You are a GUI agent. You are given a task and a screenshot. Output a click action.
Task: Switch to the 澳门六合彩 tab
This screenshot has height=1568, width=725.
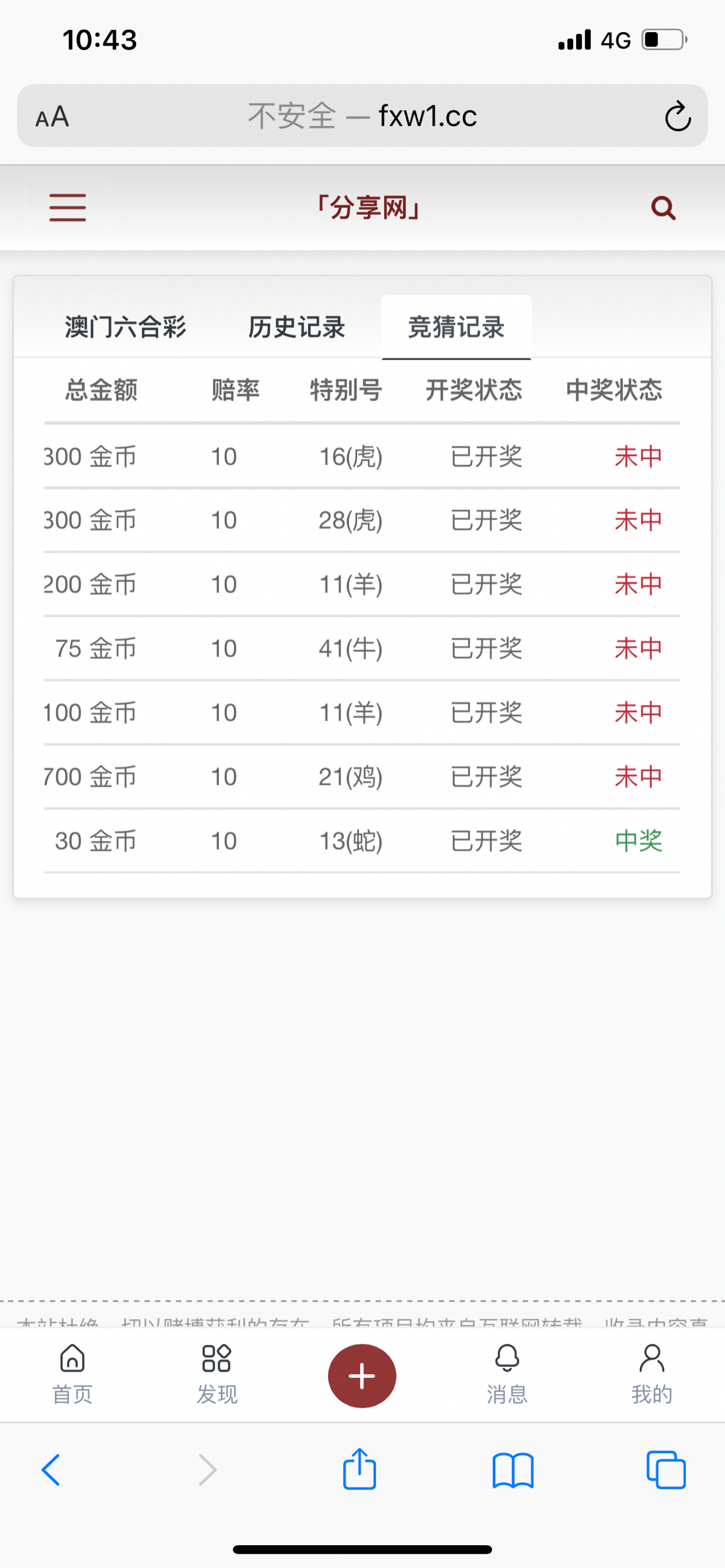point(126,327)
